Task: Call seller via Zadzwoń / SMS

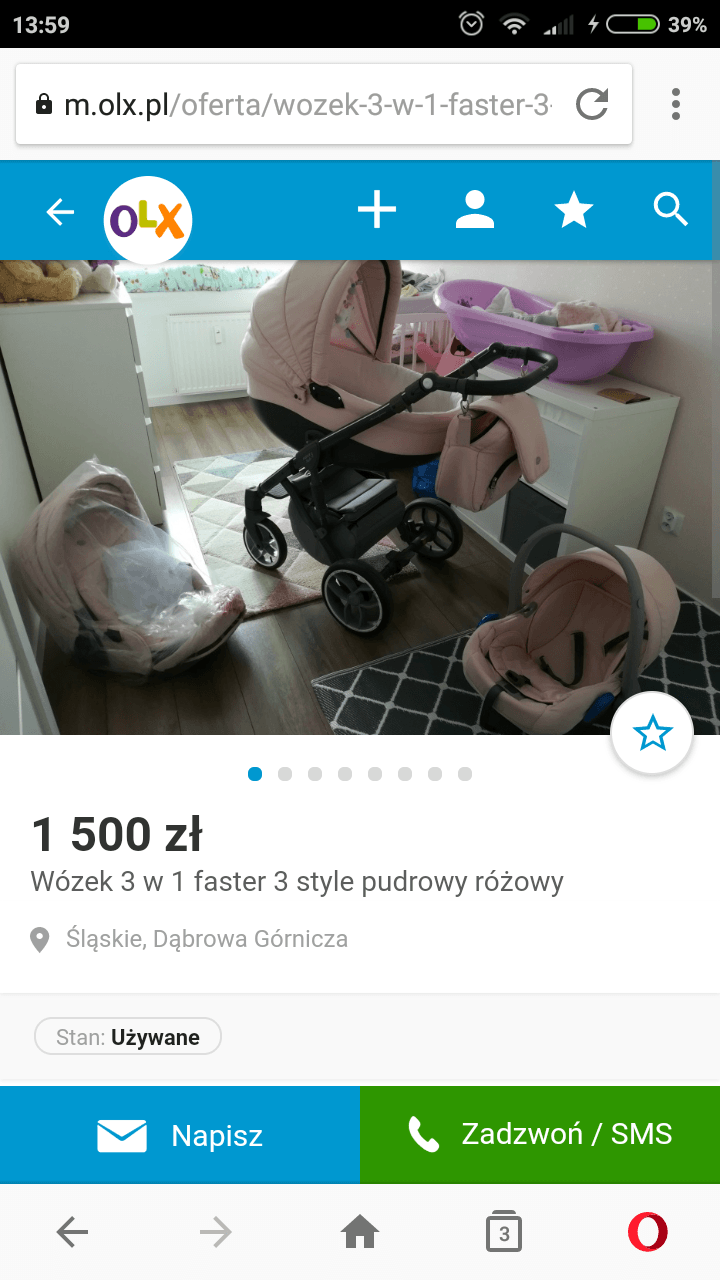Action: coord(540,1134)
